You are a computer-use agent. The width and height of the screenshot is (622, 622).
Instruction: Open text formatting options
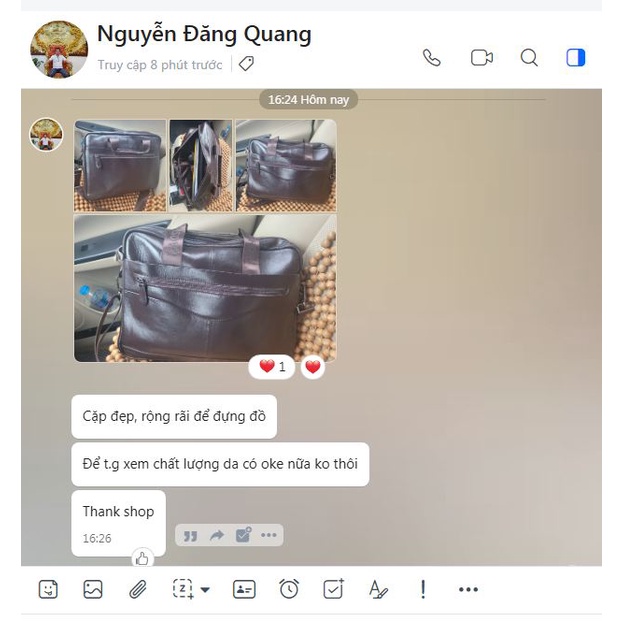(378, 589)
